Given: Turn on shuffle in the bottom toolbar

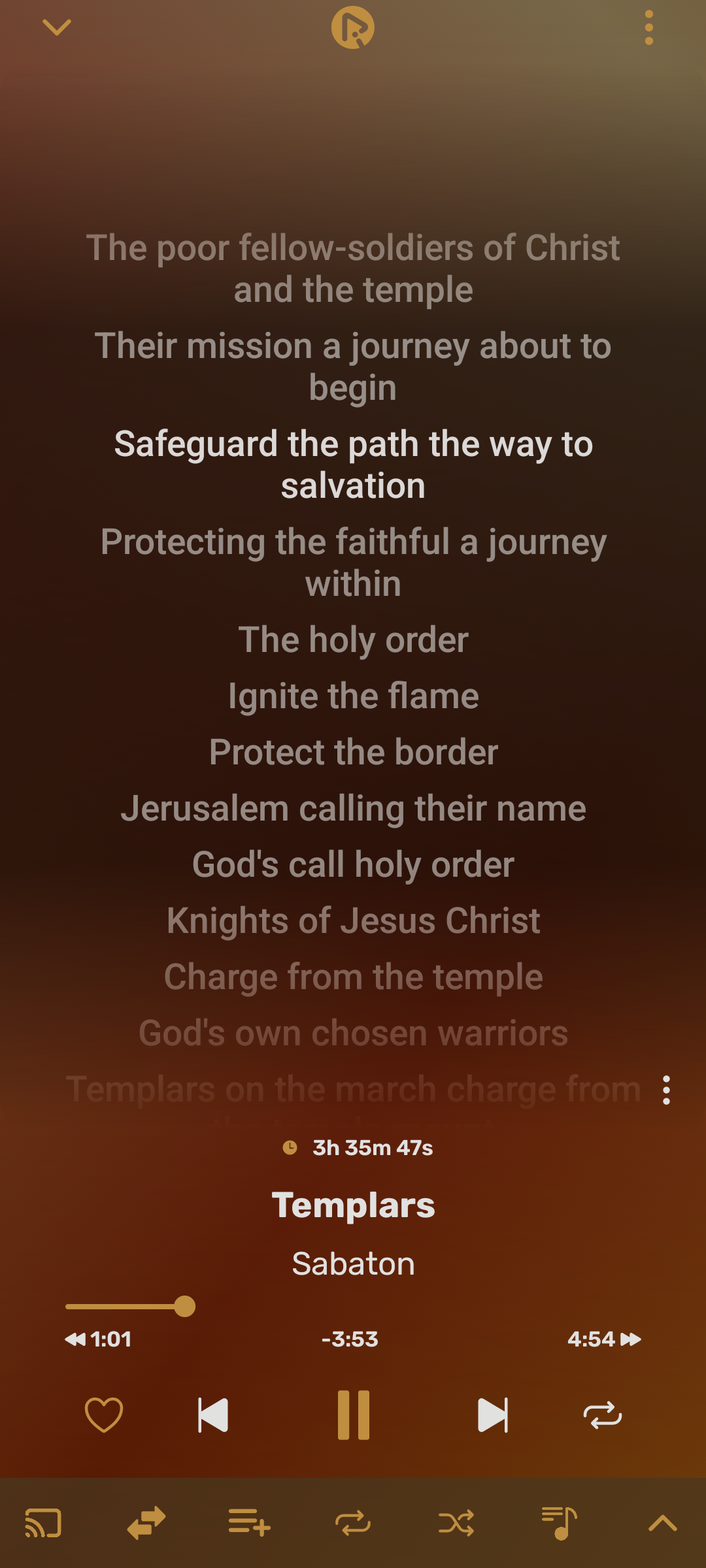Looking at the screenshot, I should click(456, 1524).
